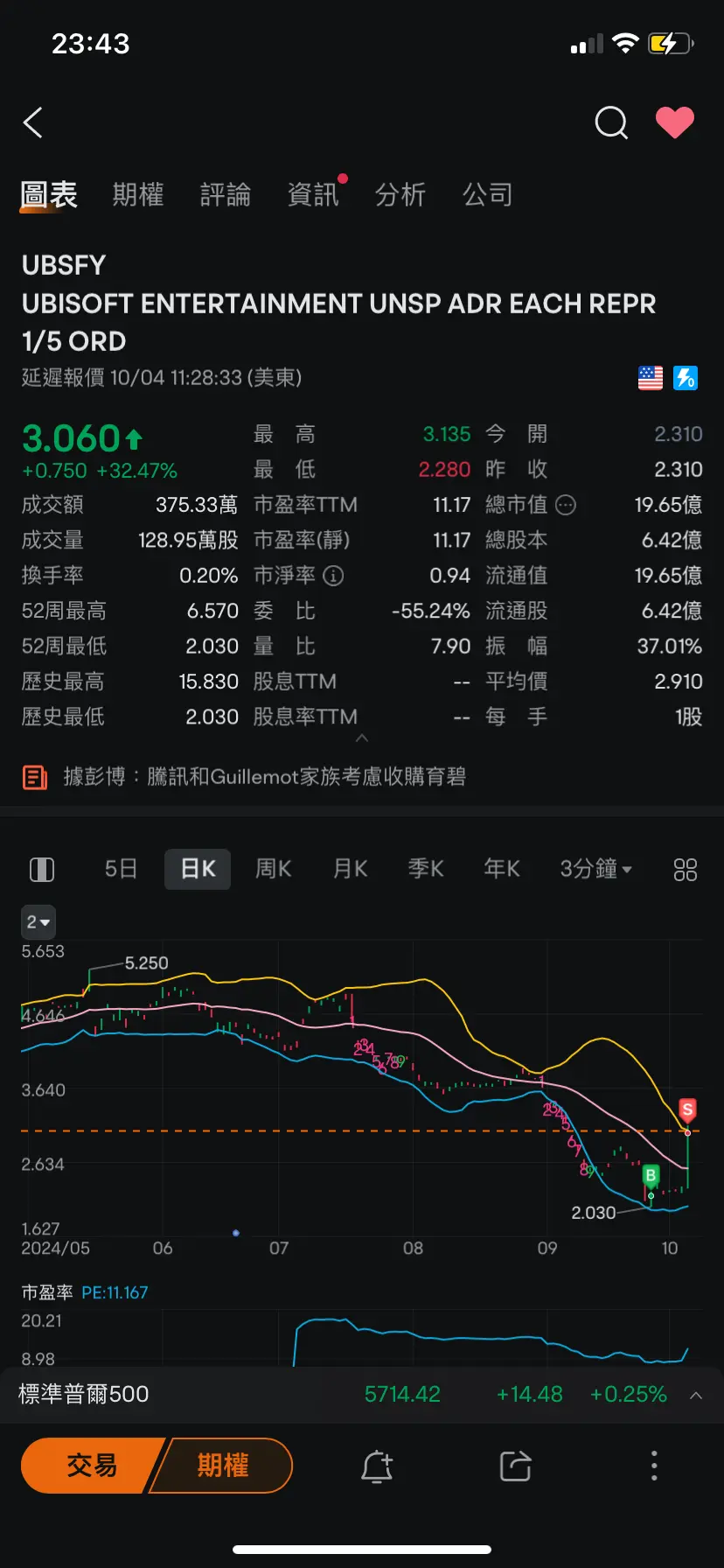The width and height of the screenshot is (724, 1568).
Task: Open the three-dot more menu
Action: point(654,1466)
